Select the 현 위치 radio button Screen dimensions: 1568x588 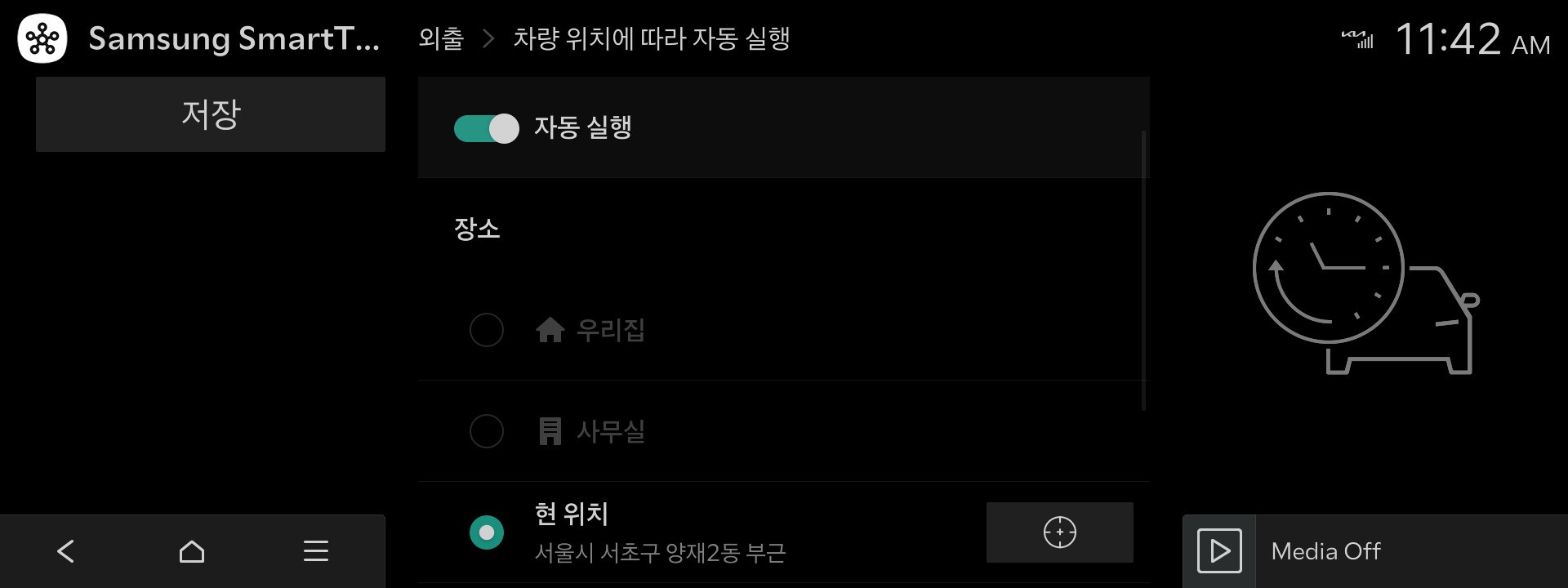[487, 532]
